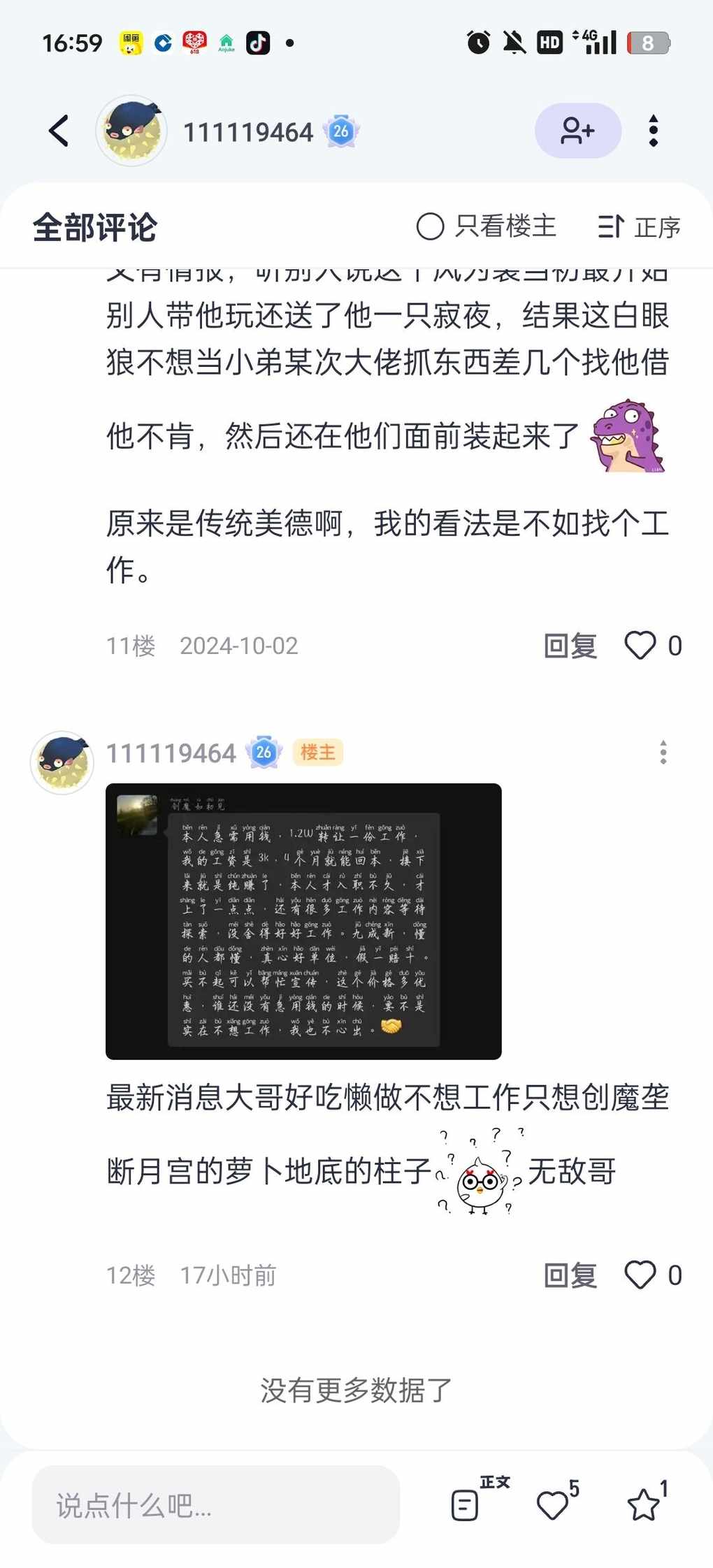Favorite the post with the star icon

coord(643,1505)
